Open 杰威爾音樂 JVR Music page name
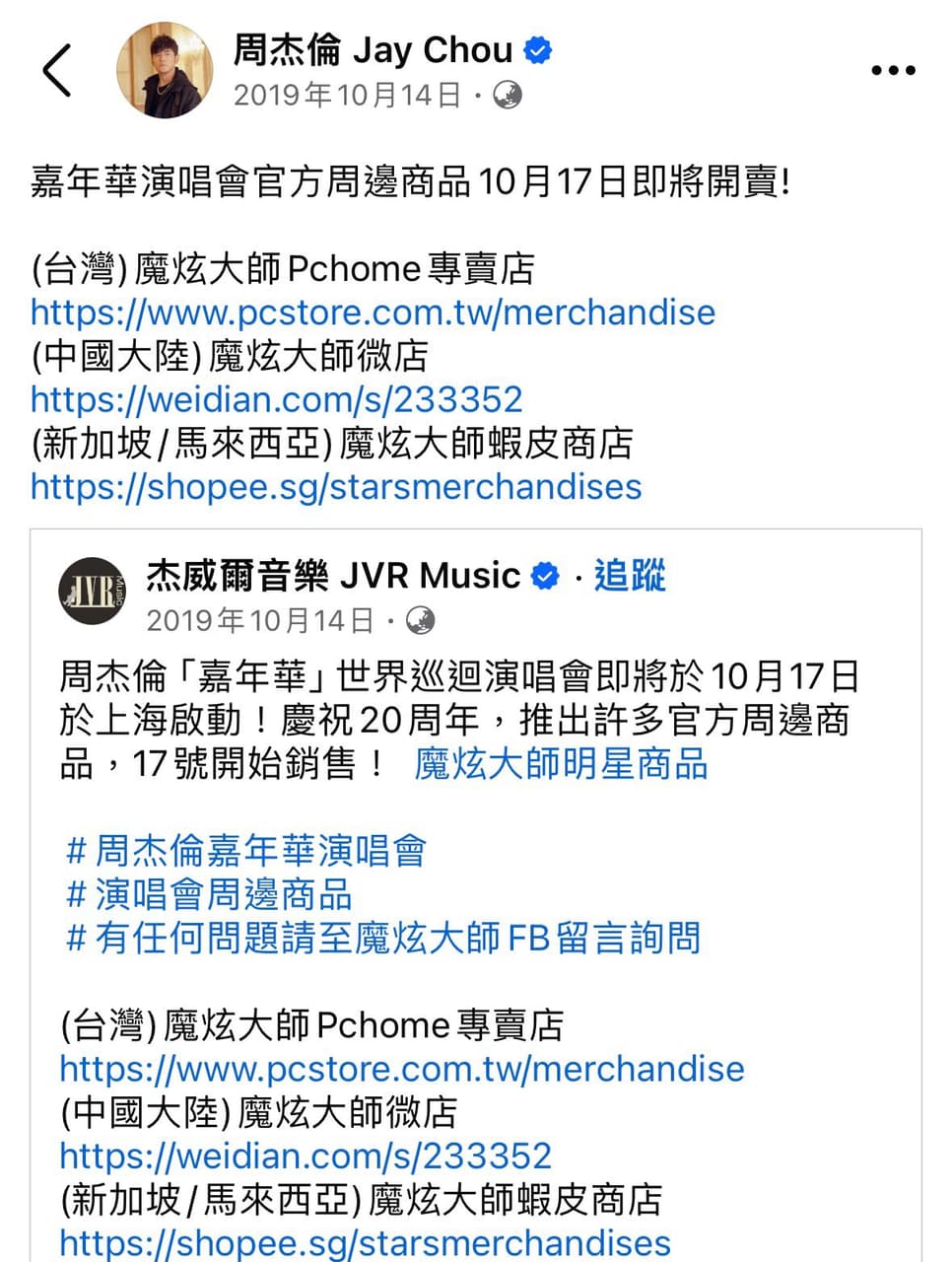The width and height of the screenshot is (952, 1262). (333, 576)
